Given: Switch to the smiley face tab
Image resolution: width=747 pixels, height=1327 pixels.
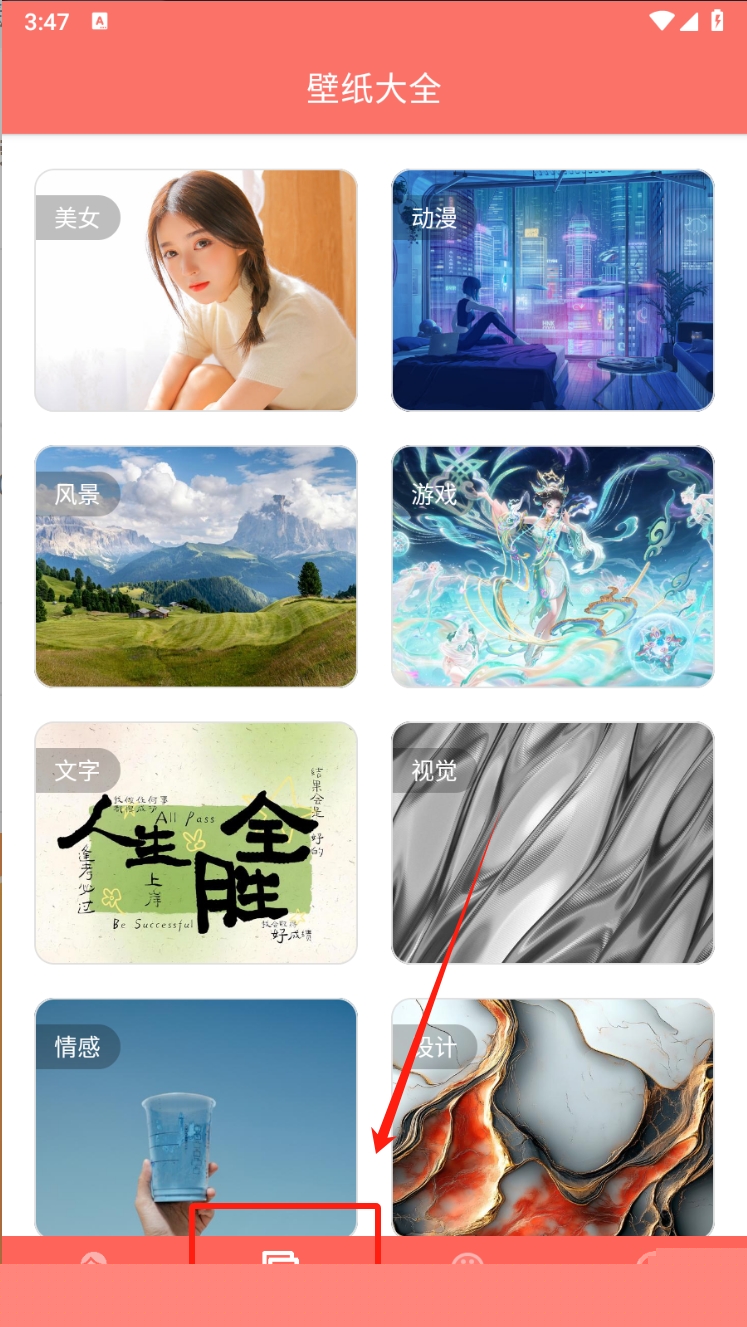Looking at the screenshot, I should click(x=467, y=1256).
